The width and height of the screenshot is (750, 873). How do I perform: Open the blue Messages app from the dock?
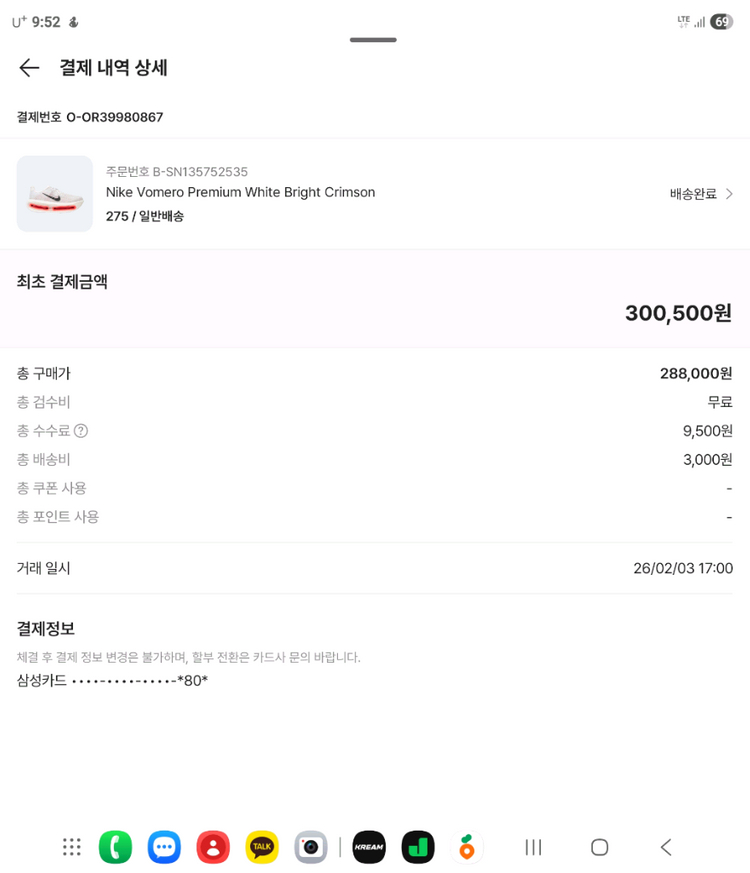pyautogui.click(x=164, y=847)
